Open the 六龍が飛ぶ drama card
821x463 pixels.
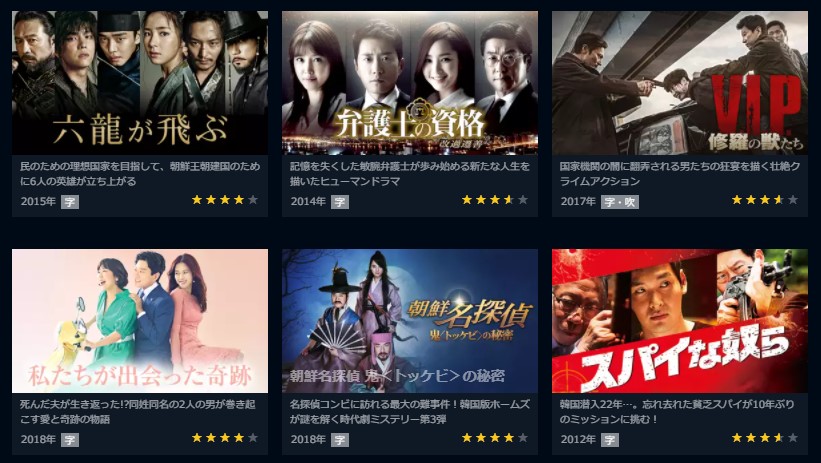140,82
